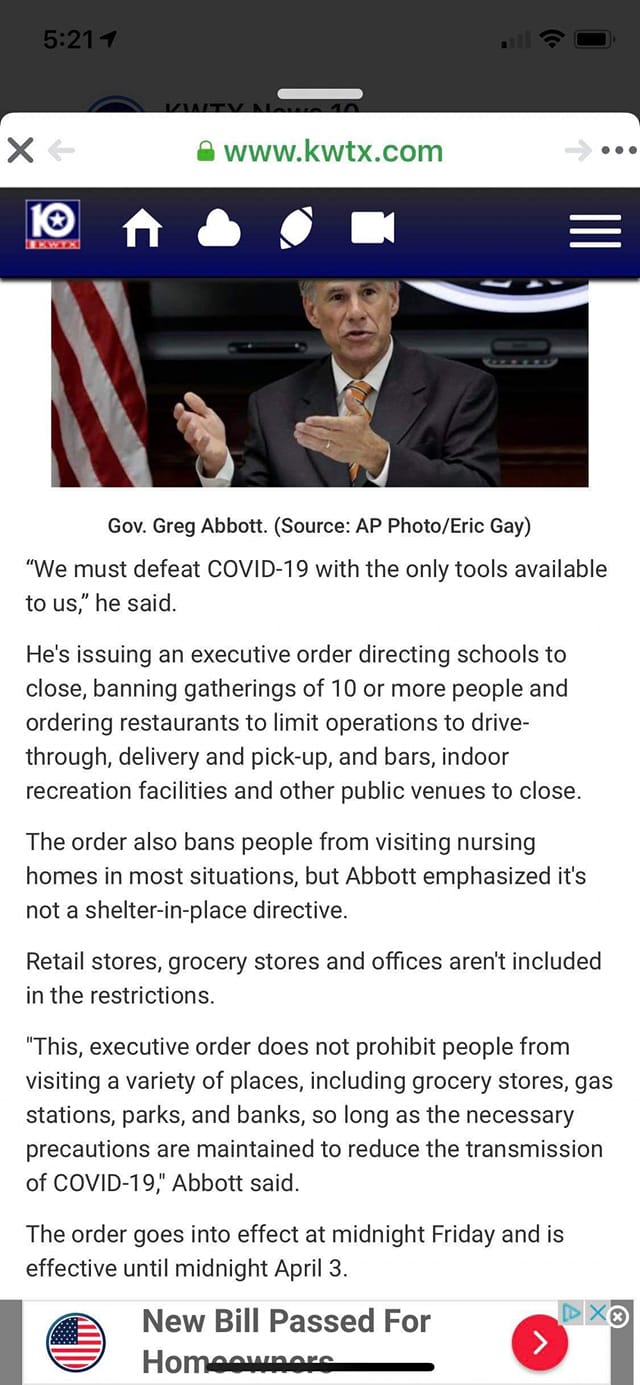Image resolution: width=640 pixels, height=1385 pixels.
Task: Close the in-app browser
Action: point(19,151)
